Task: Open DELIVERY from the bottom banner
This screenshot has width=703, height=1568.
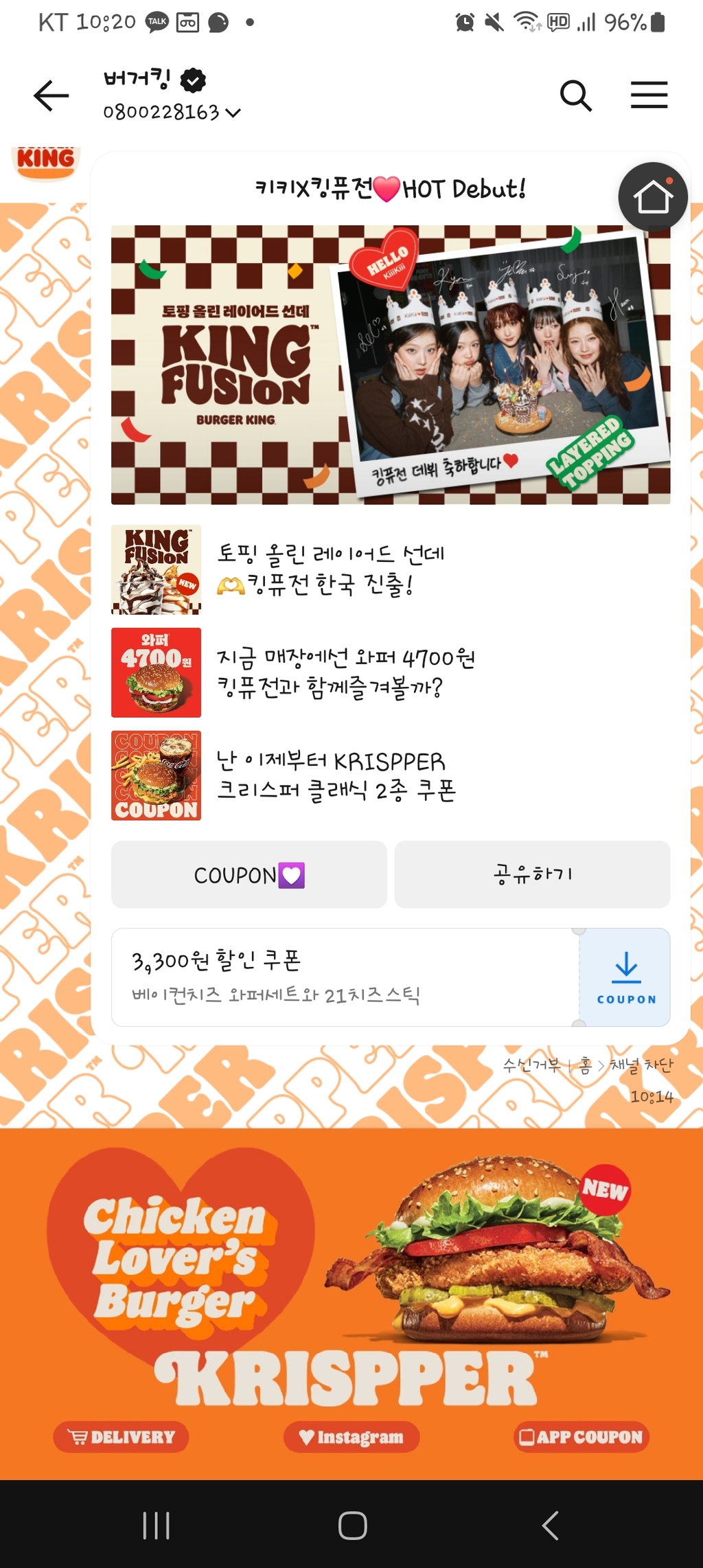Action: (x=122, y=1437)
